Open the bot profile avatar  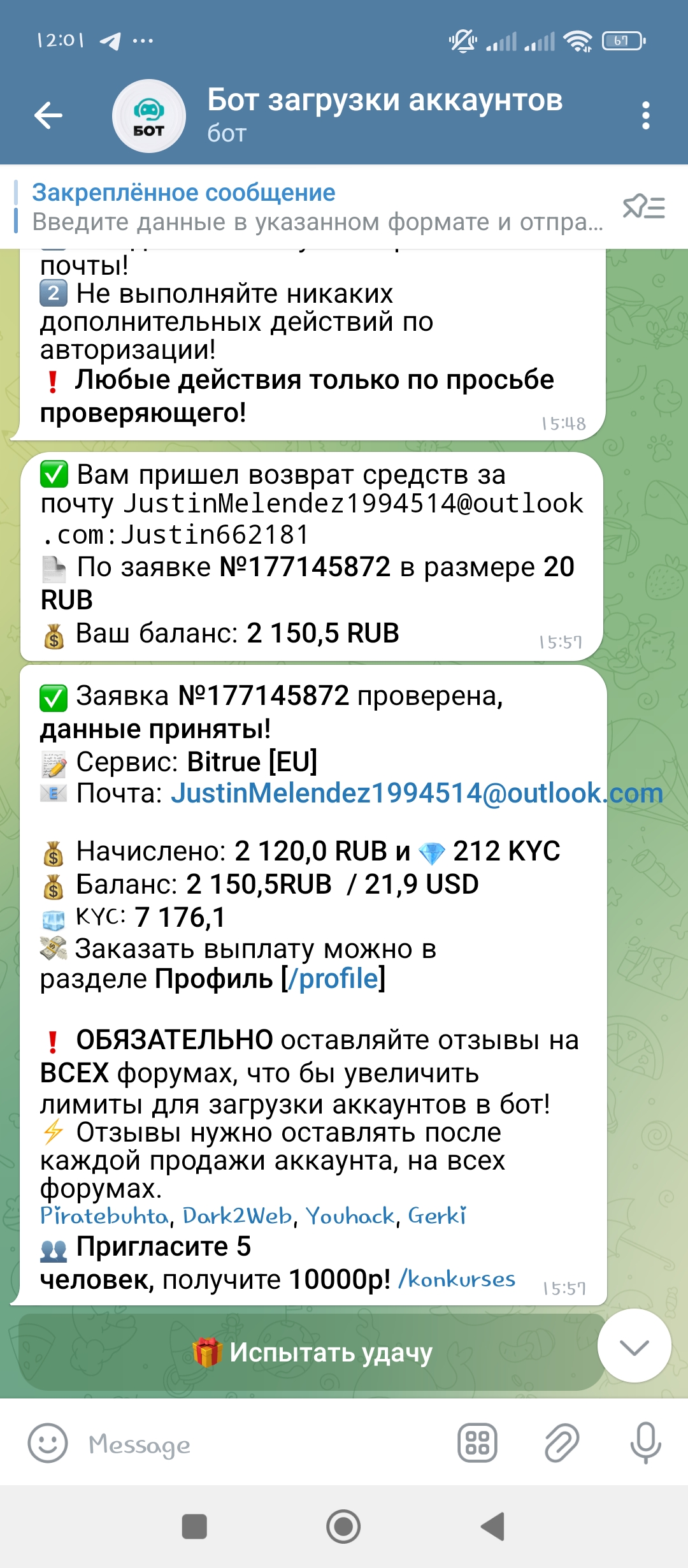coord(149,116)
